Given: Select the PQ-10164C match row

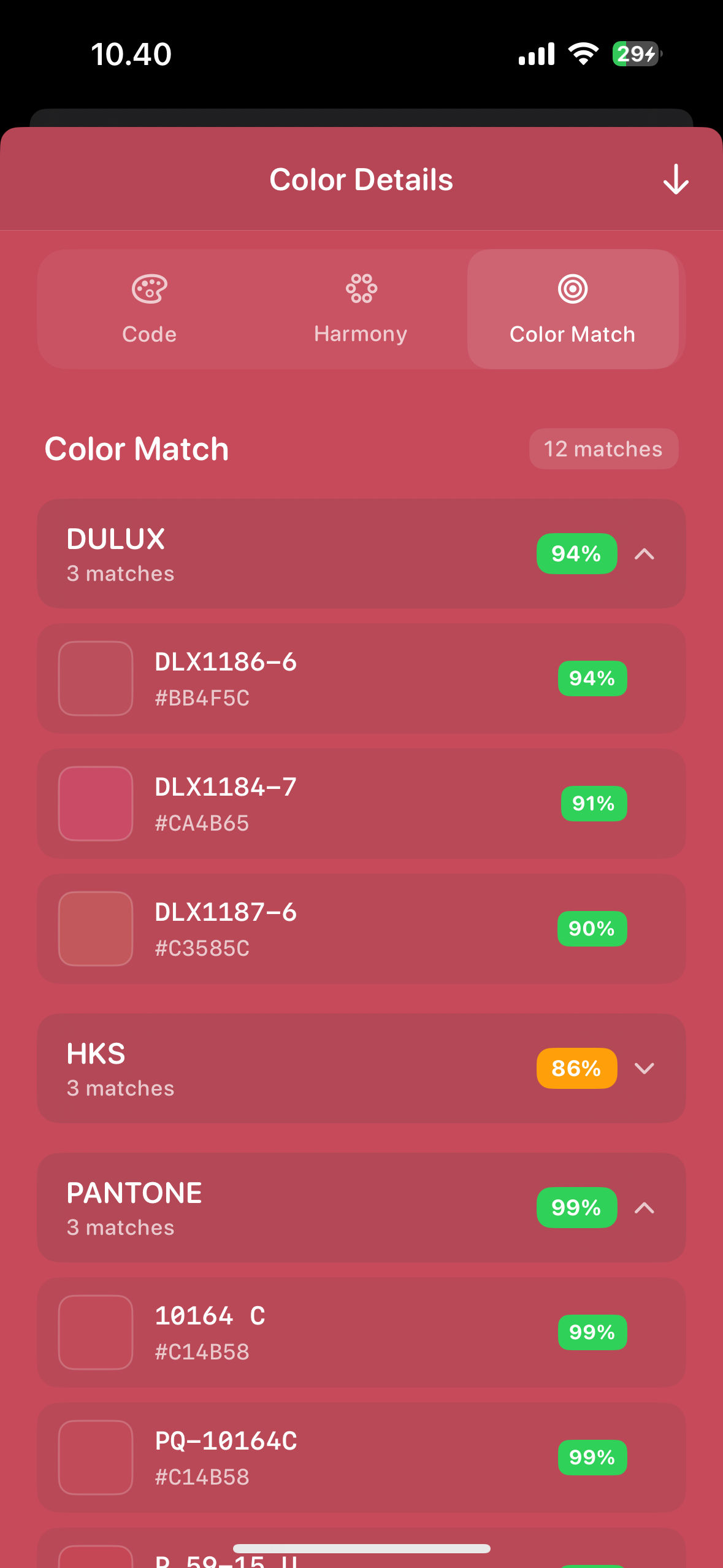Looking at the screenshot, I should 361,1458.
